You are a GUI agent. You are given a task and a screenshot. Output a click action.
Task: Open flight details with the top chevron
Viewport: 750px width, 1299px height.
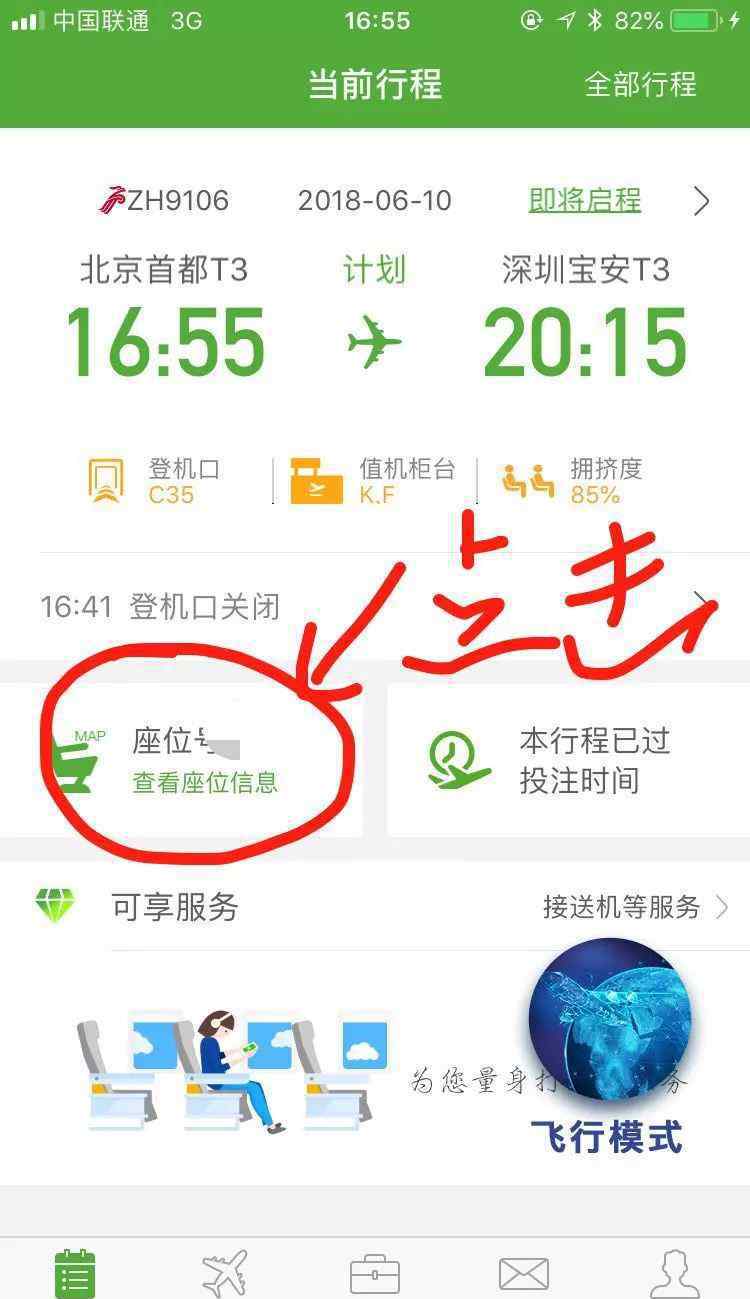coord(702,201)
